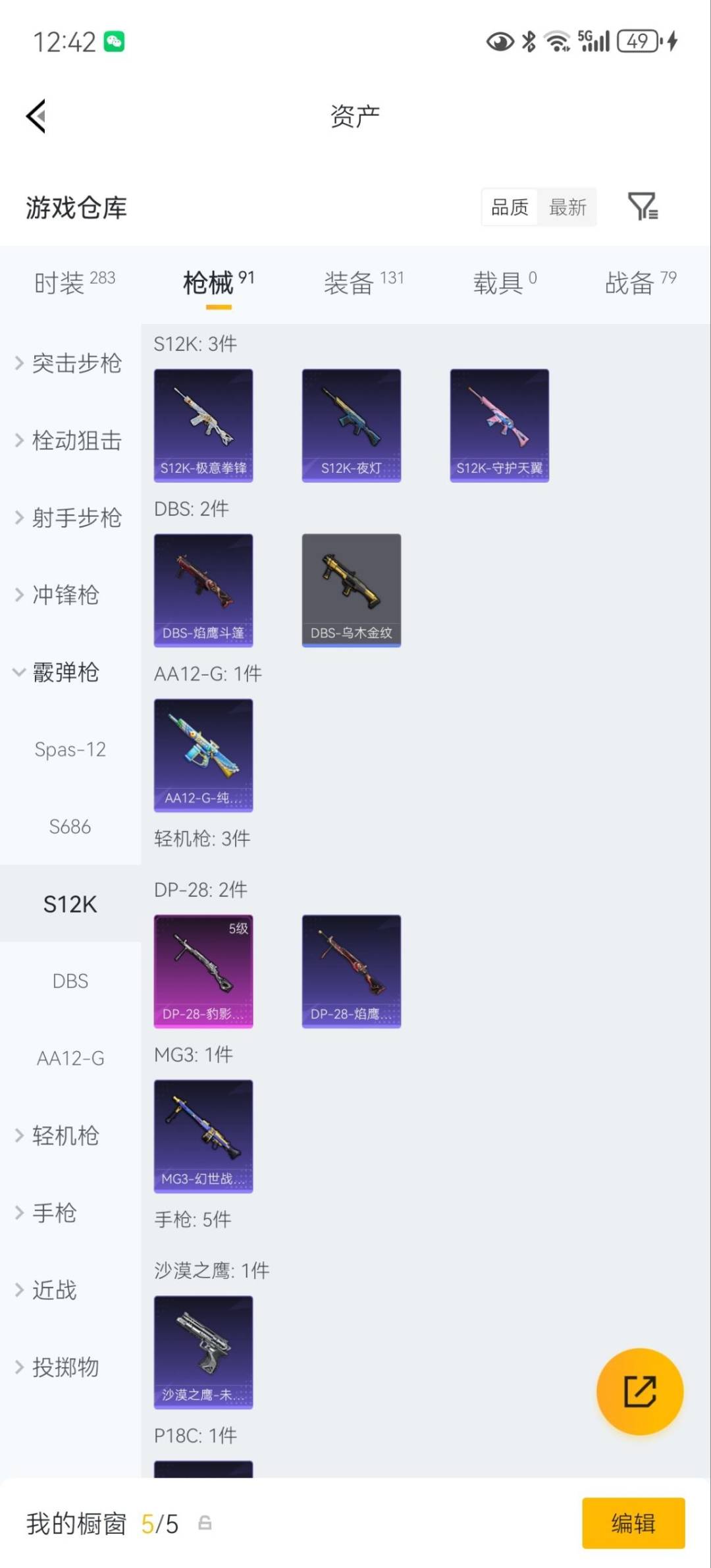Switch sorting to 最新

pos(567,207)
